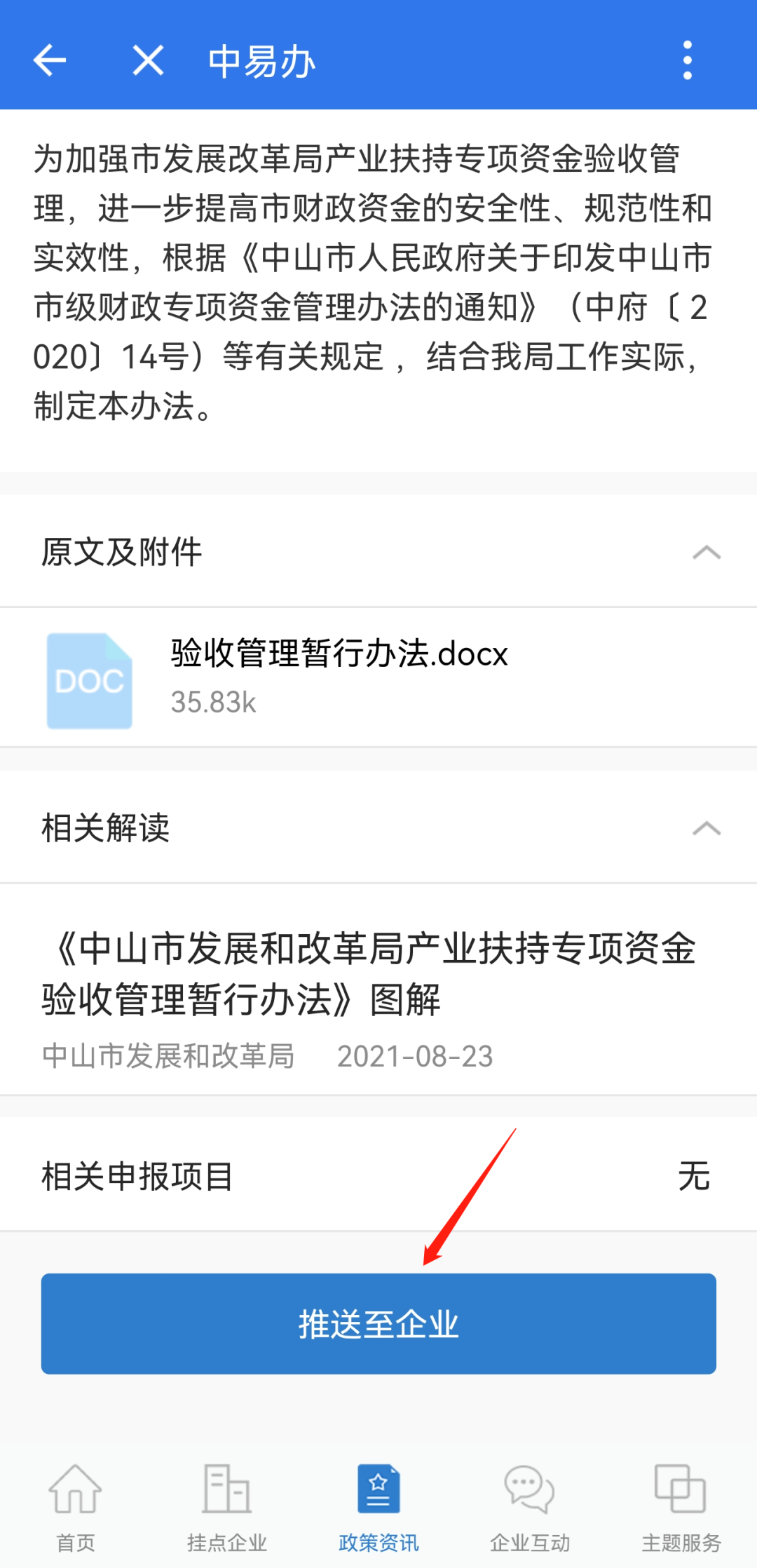
Task: Select the 政策资讯 tab
Action: pyautogui.click(x=378, y=1501)
